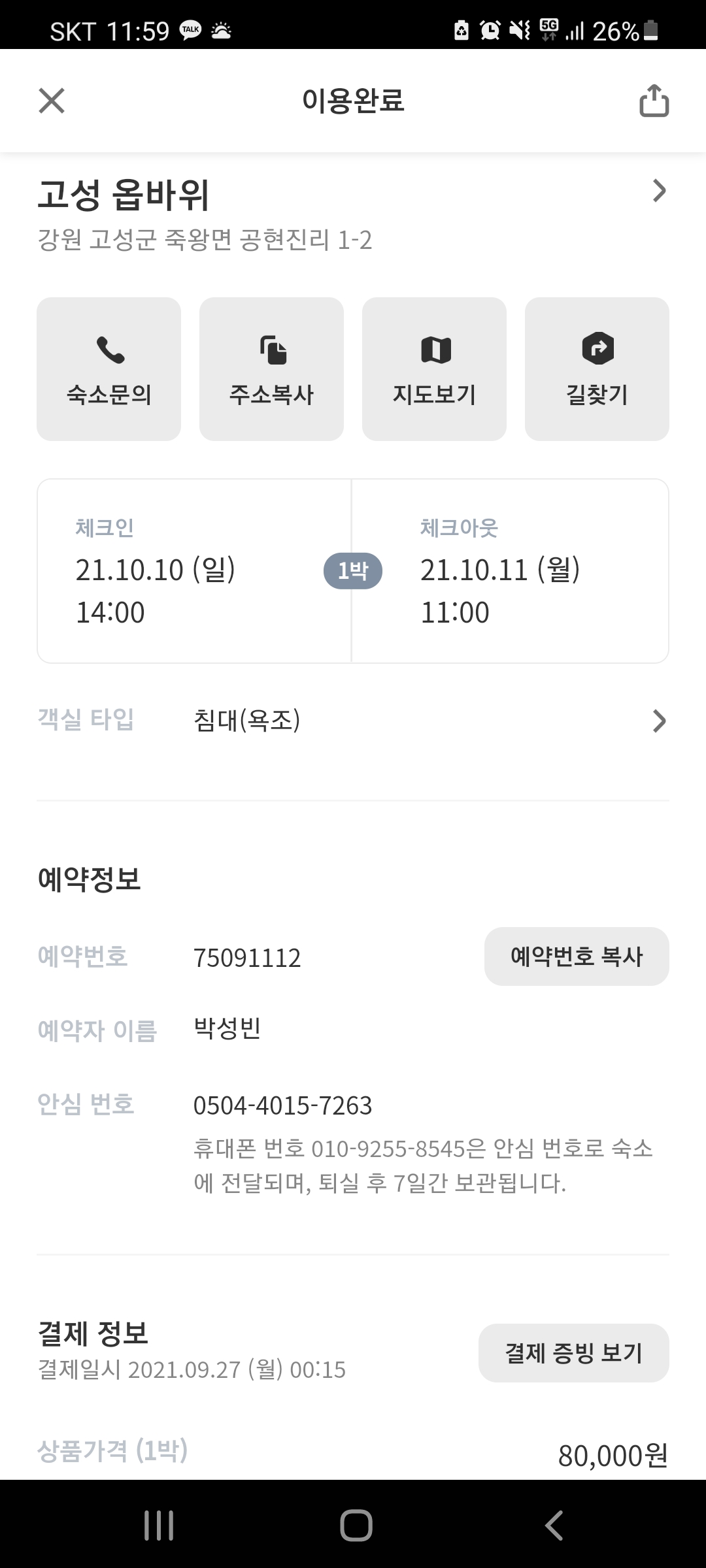706x1568 pixels.
Task: Get directions with 길찾기
Action: pos(597,369)
